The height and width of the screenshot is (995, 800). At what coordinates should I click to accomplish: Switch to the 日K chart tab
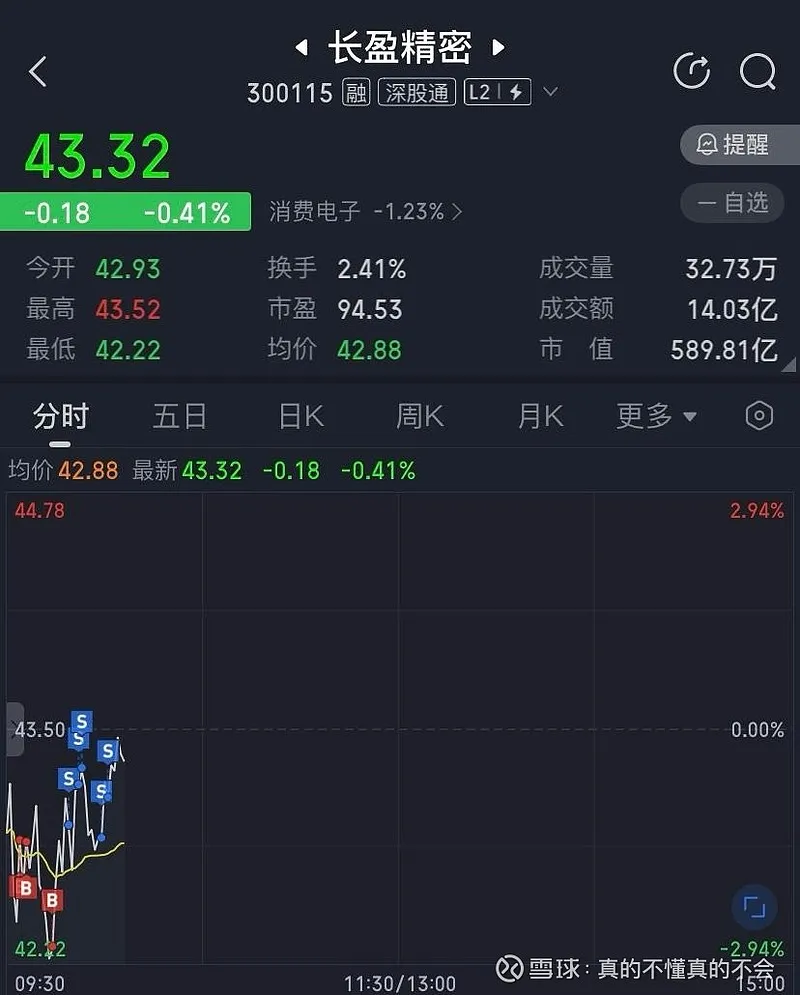click(x=301, y=416)
